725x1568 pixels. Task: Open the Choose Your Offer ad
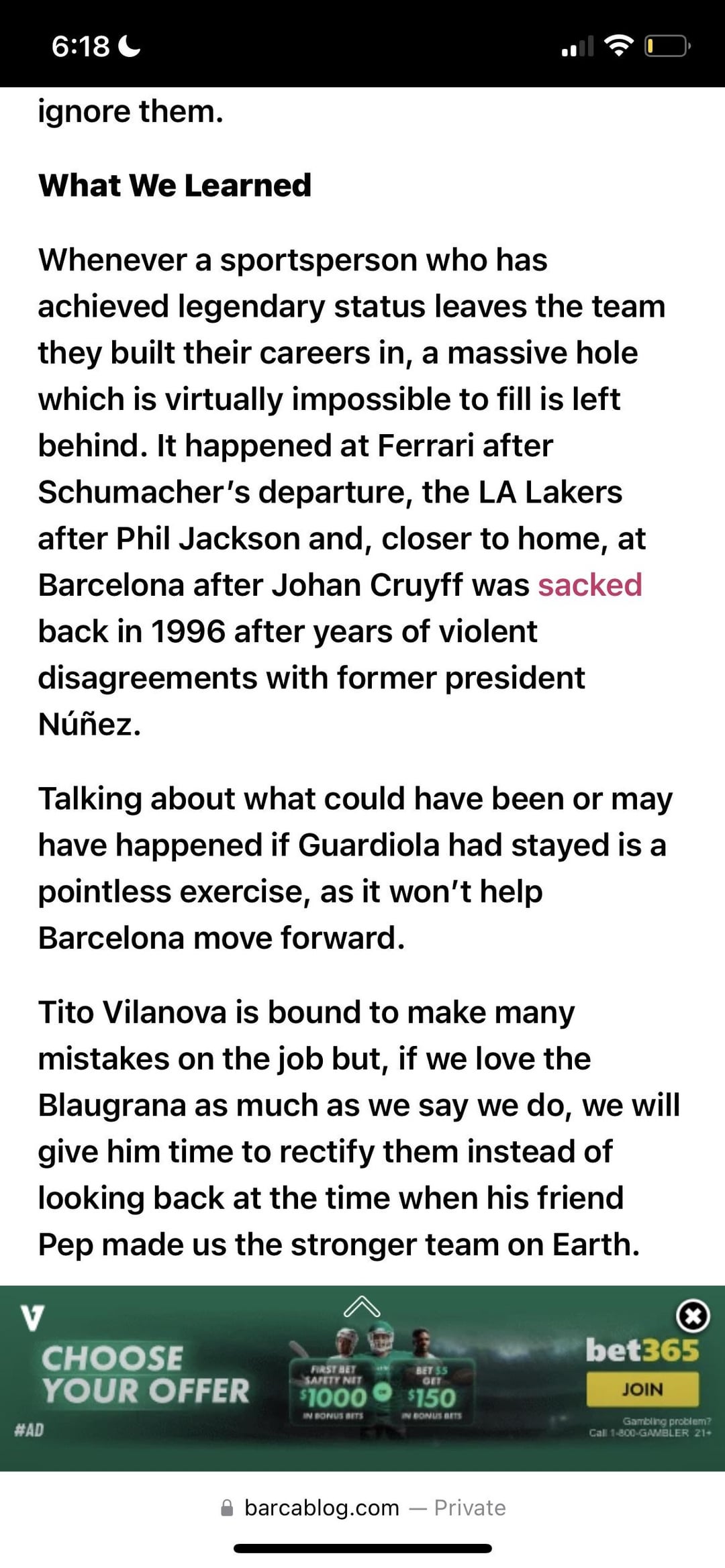(145, 1375)
